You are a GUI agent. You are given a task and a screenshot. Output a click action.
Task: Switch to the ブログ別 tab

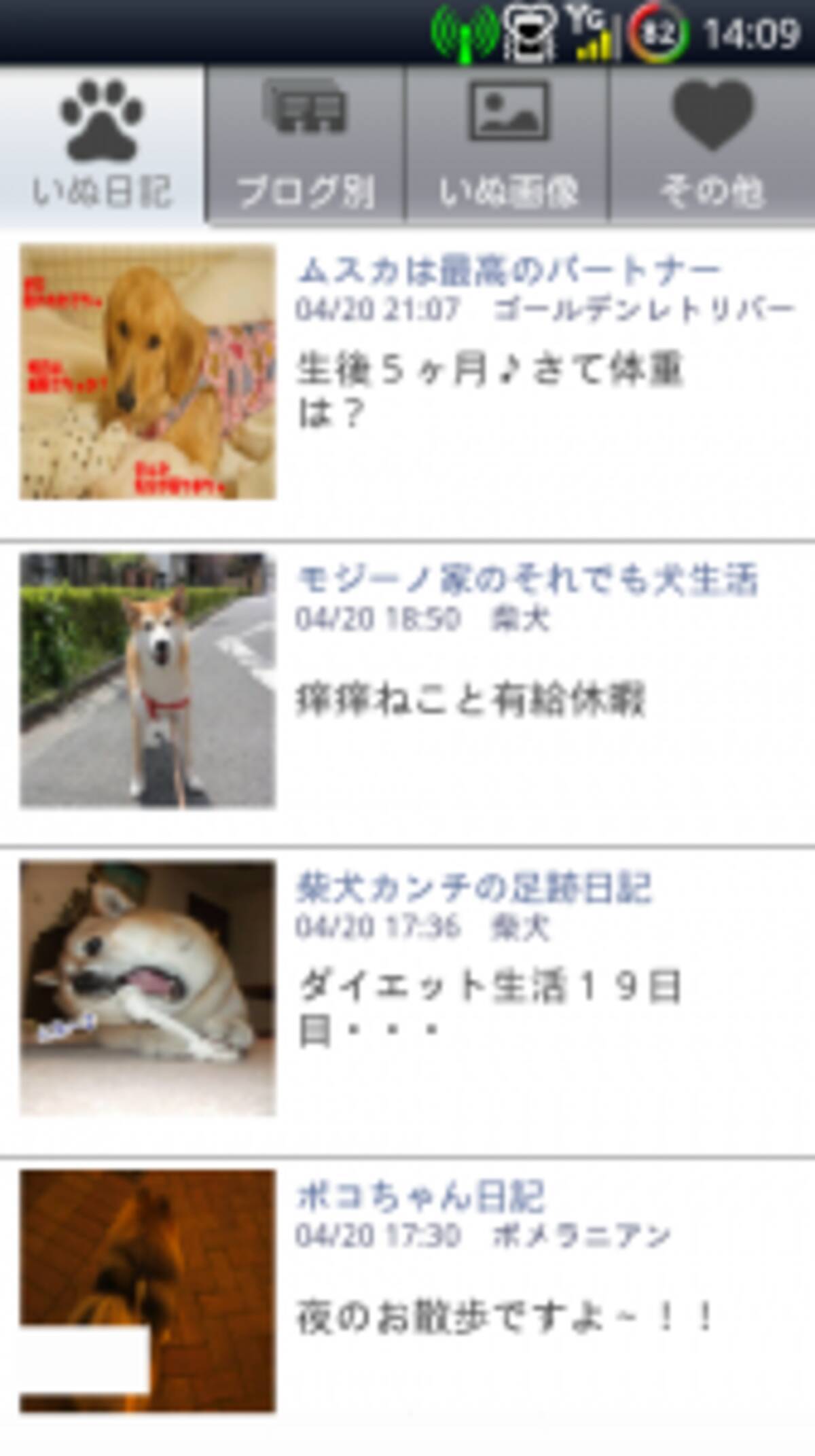[x=305, y=146]
